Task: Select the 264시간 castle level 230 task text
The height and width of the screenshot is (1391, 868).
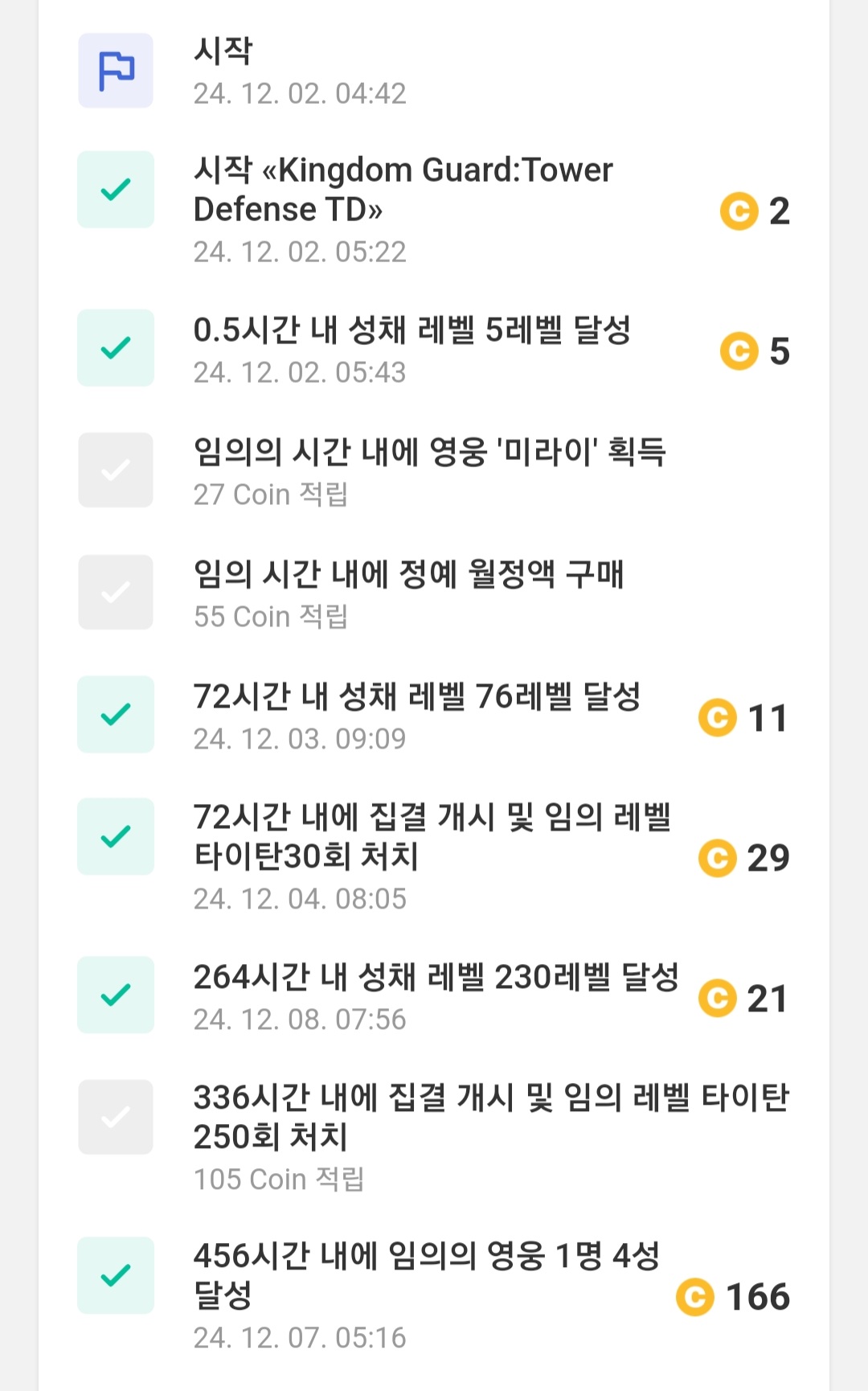Action: [x=438, y=978]
